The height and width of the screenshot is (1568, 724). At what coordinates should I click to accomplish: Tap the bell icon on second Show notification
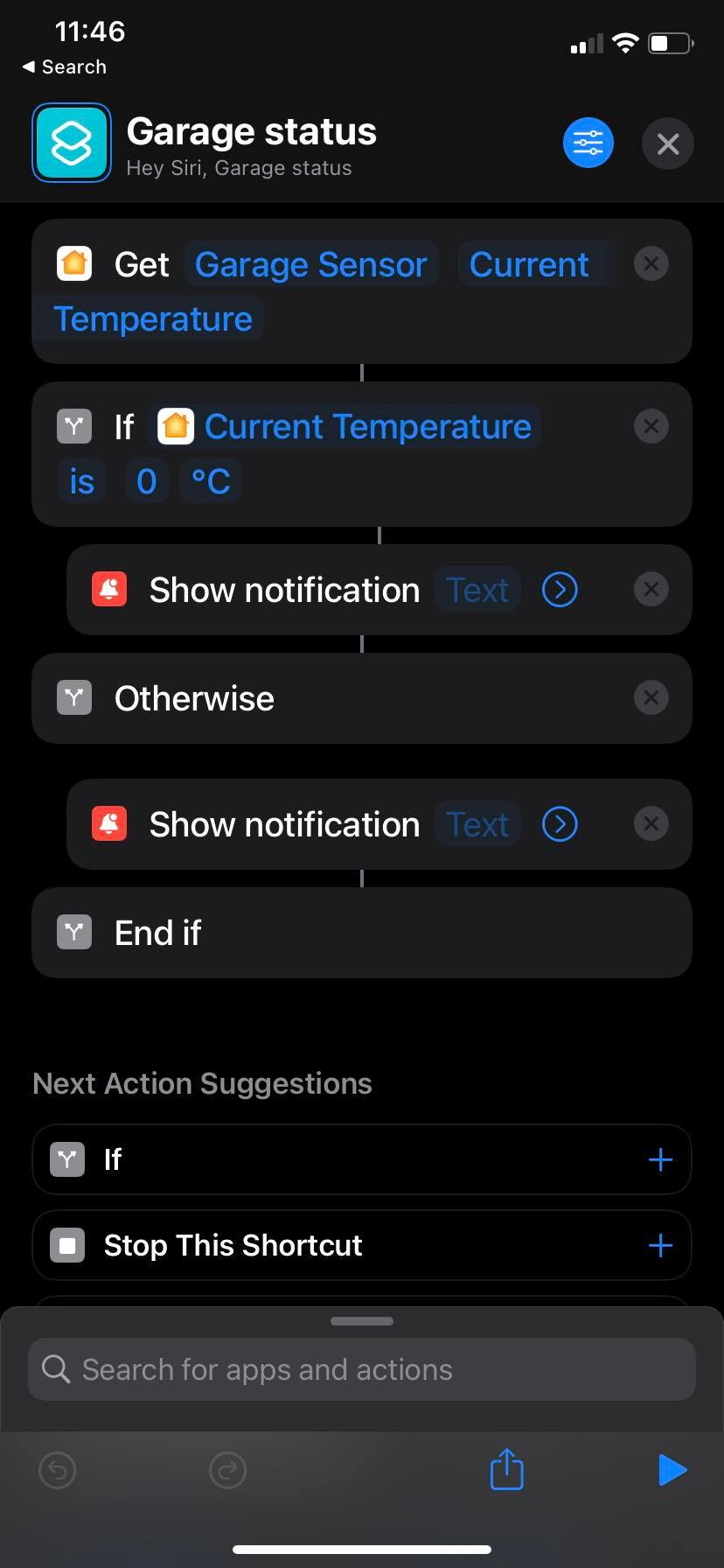(x=108, y=823)
